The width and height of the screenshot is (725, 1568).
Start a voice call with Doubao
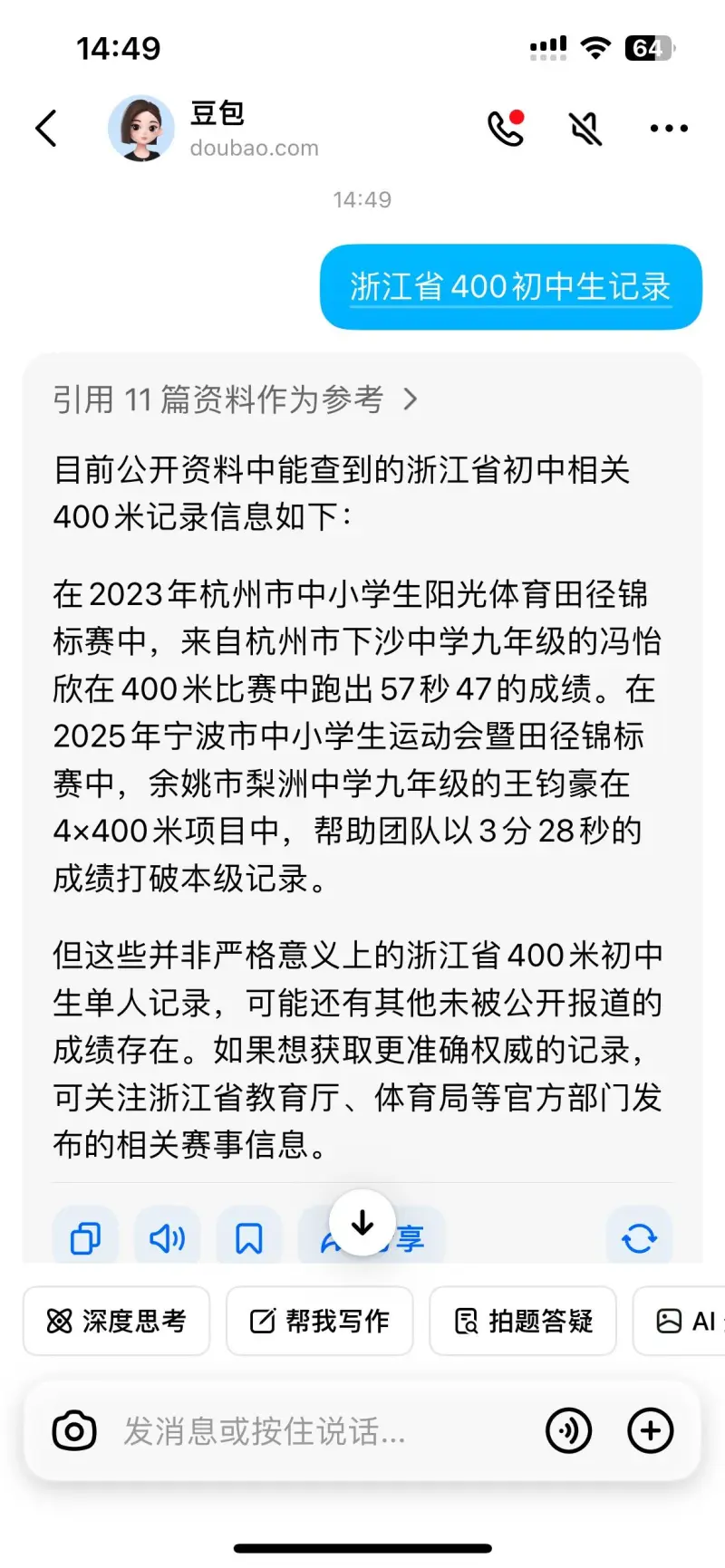click(506, 129)
